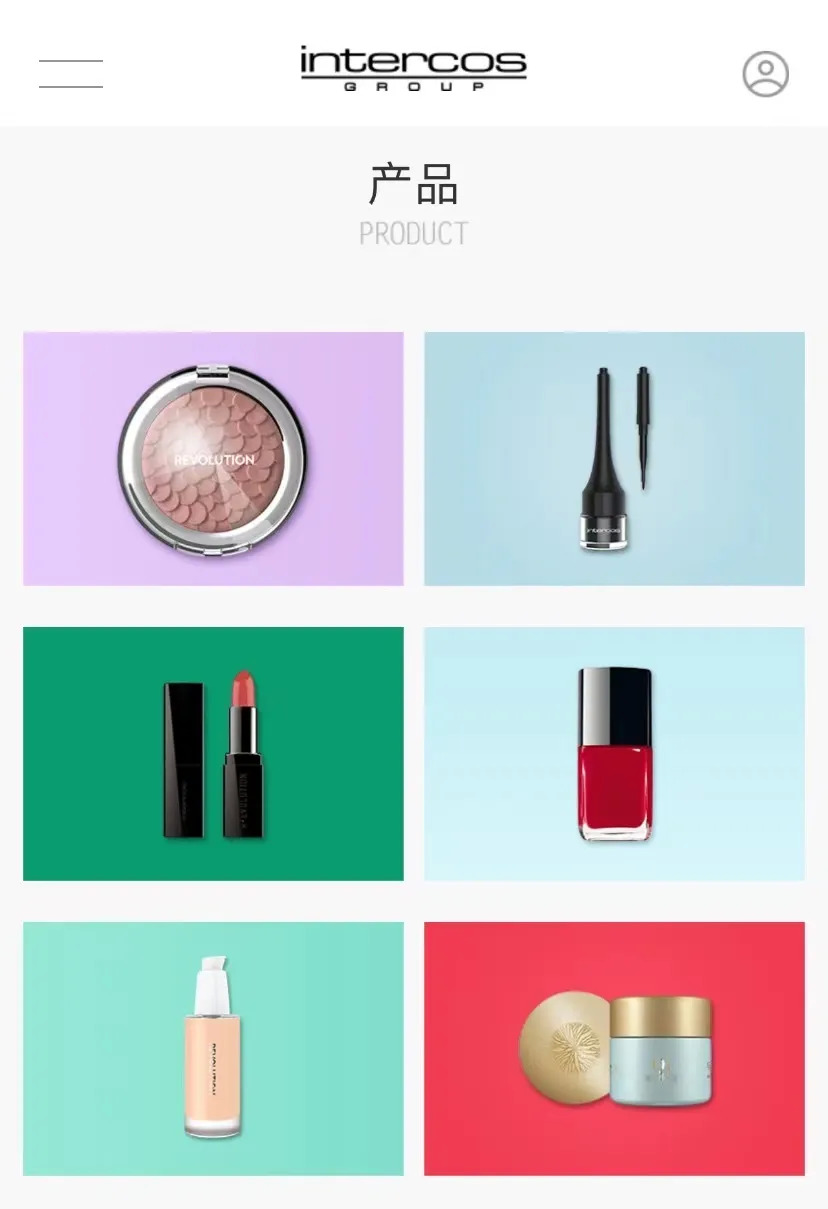
Task: Open the hamburger menu
Action: 71,73
